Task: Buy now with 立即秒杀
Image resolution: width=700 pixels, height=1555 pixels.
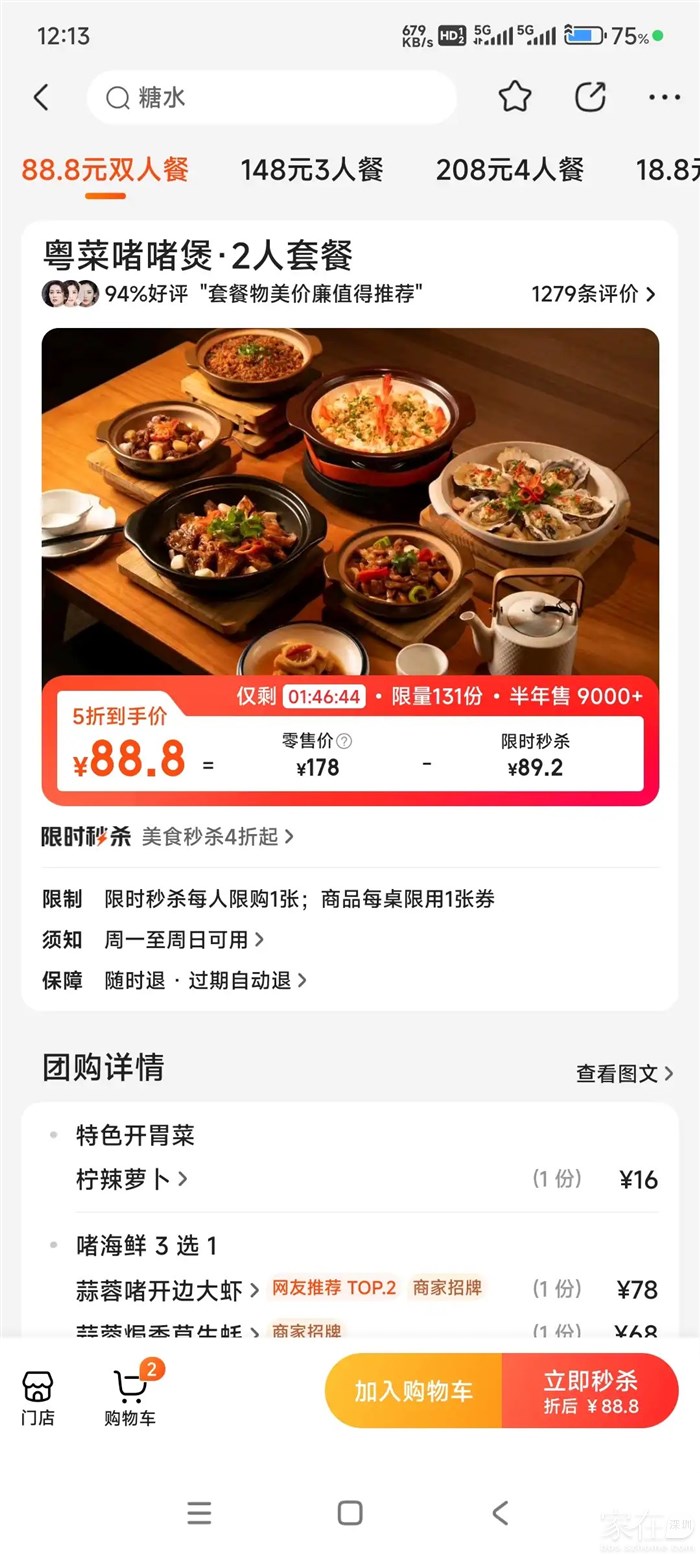Action: coord(590,1391)
